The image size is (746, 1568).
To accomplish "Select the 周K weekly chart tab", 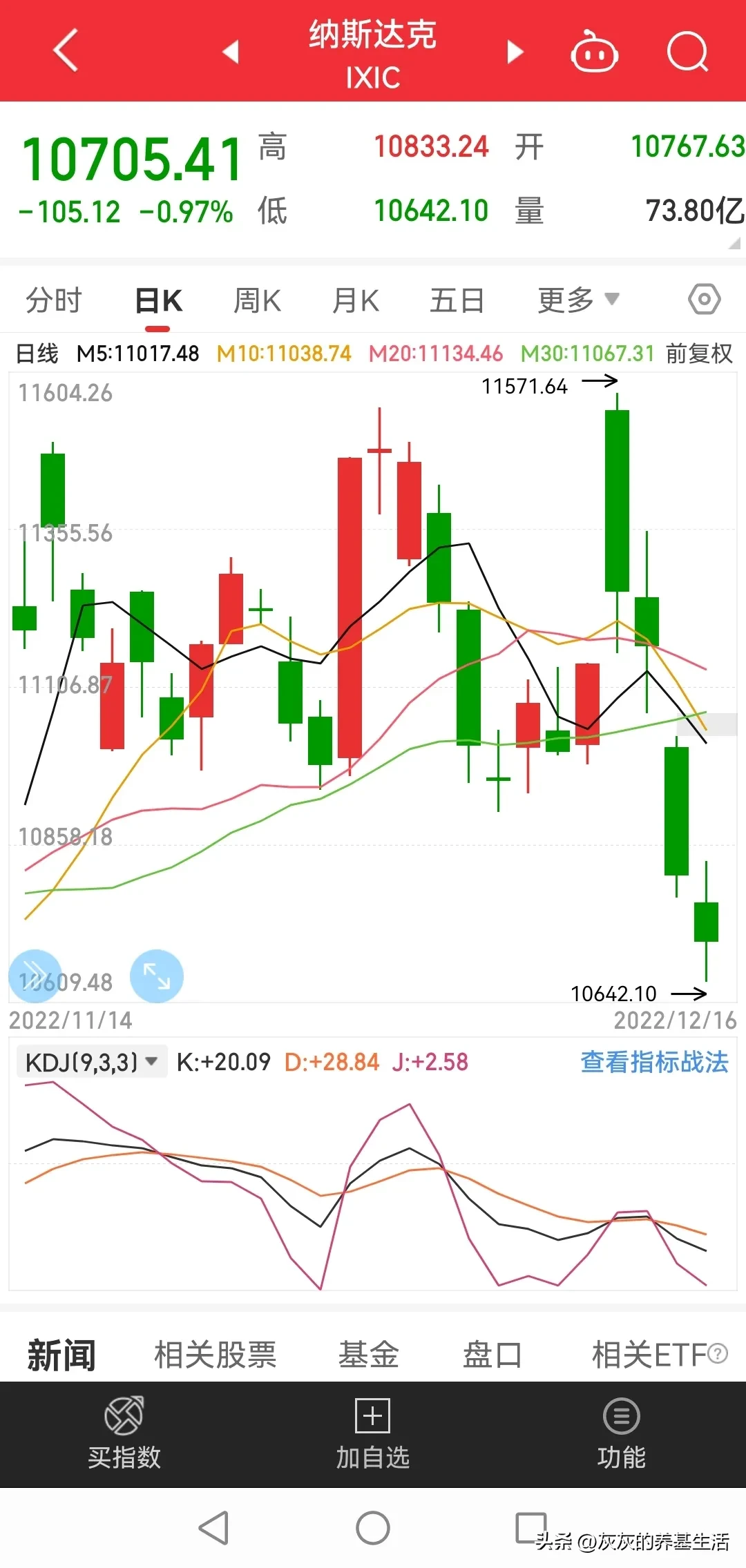I will tap(257, 301).
